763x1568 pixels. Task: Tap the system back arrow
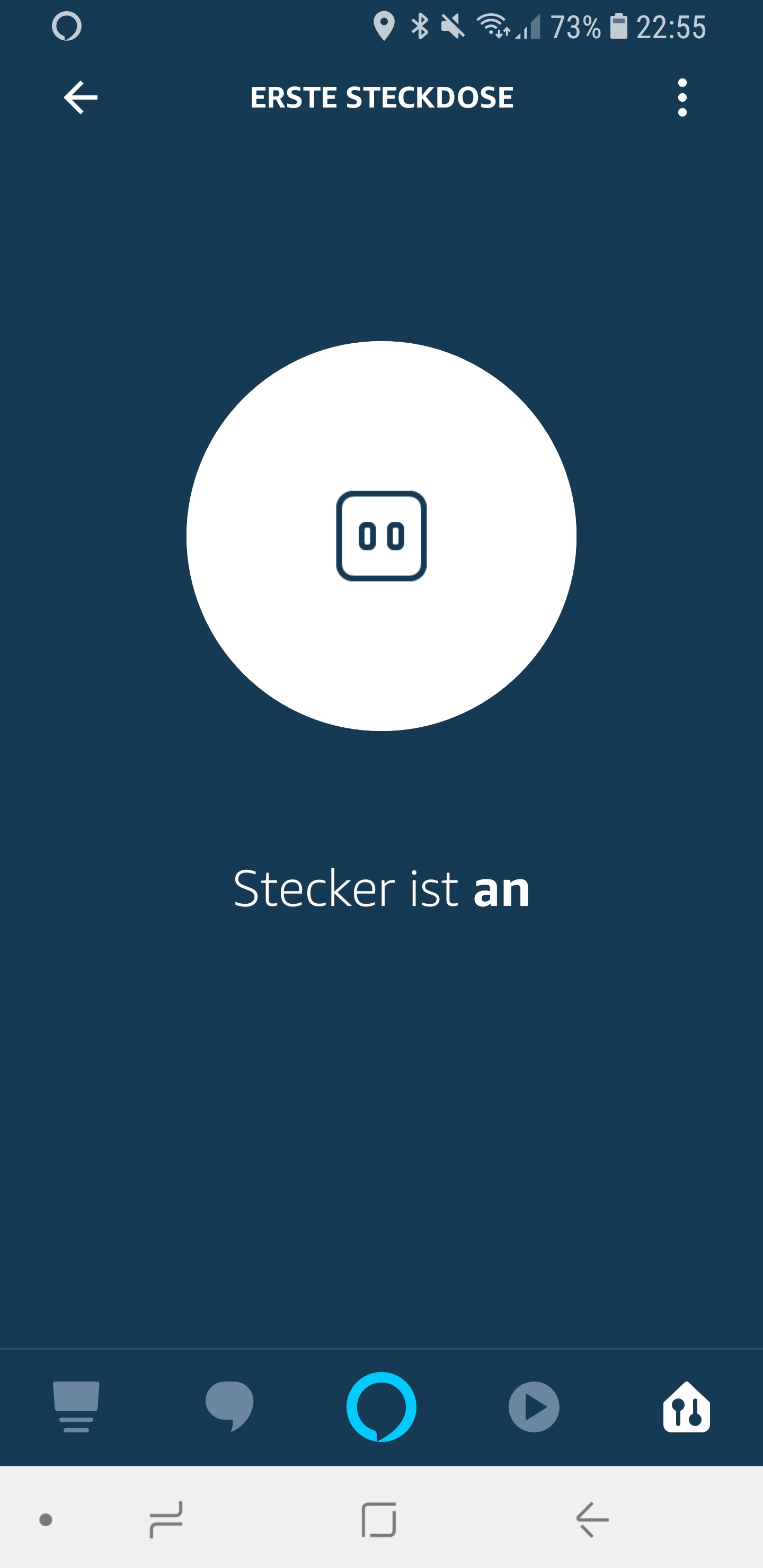click(592, 1519)
